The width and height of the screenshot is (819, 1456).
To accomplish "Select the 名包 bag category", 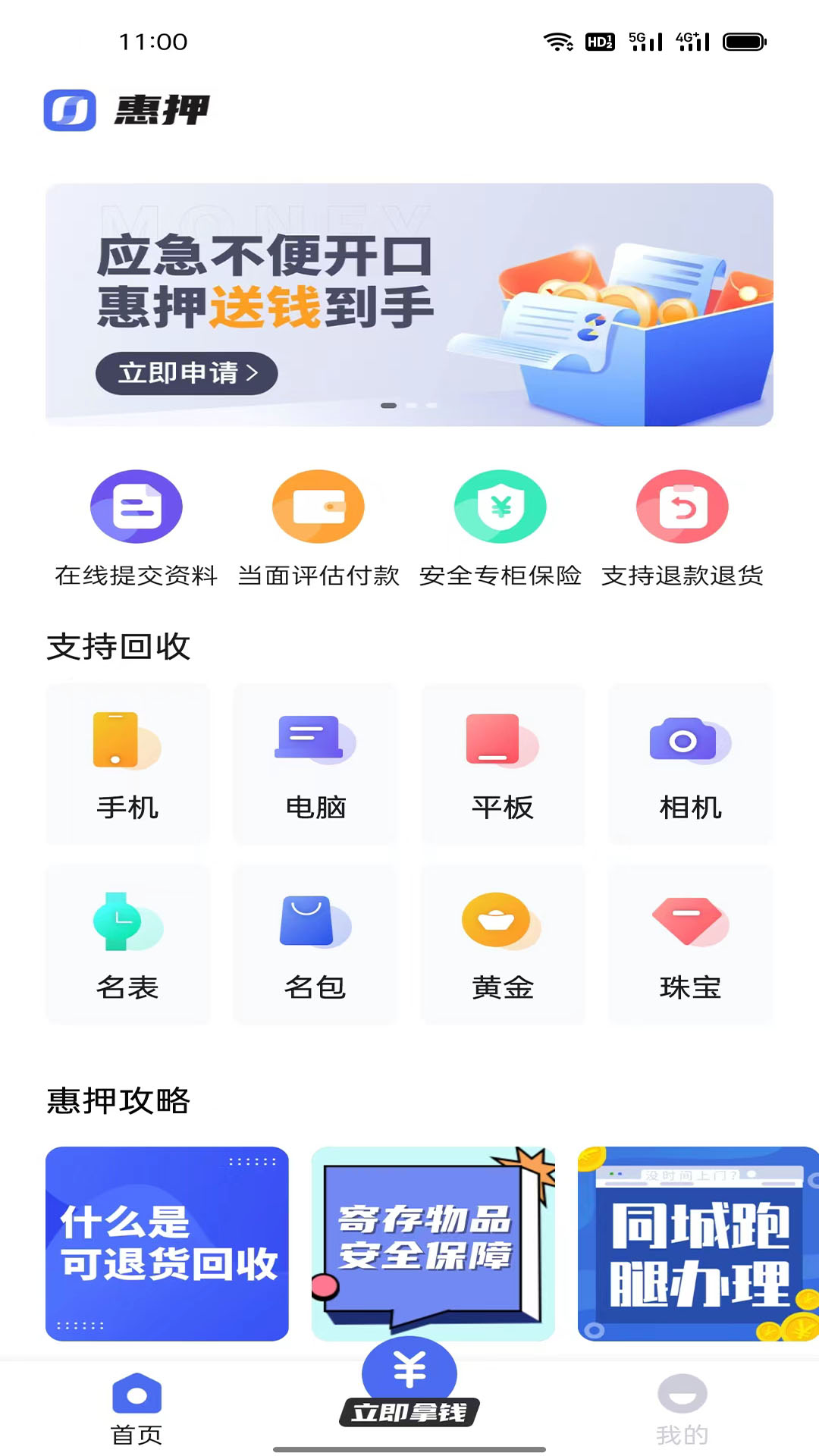I will pyautogui.click(x=315, y=945).
